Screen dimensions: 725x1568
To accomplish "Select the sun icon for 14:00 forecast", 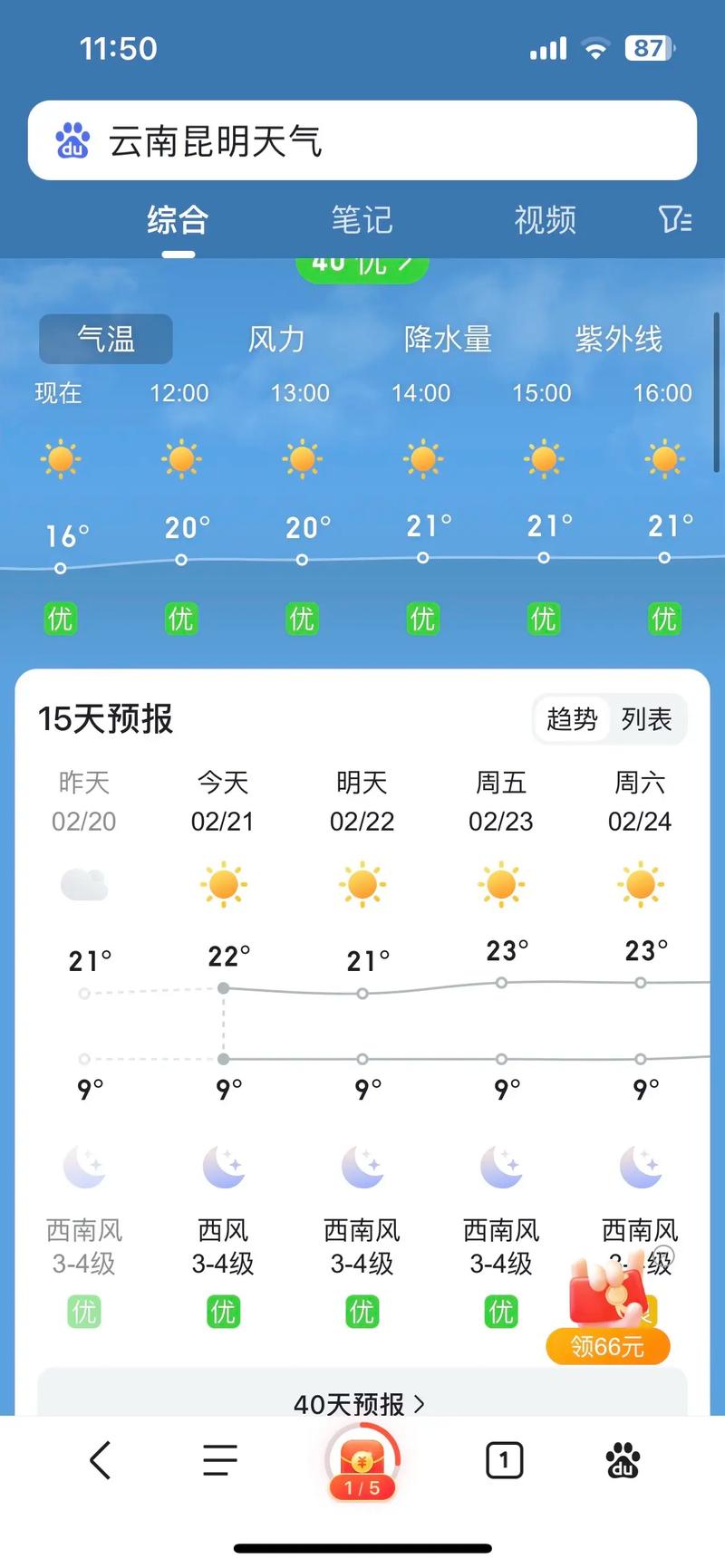I will coord(422,458).
